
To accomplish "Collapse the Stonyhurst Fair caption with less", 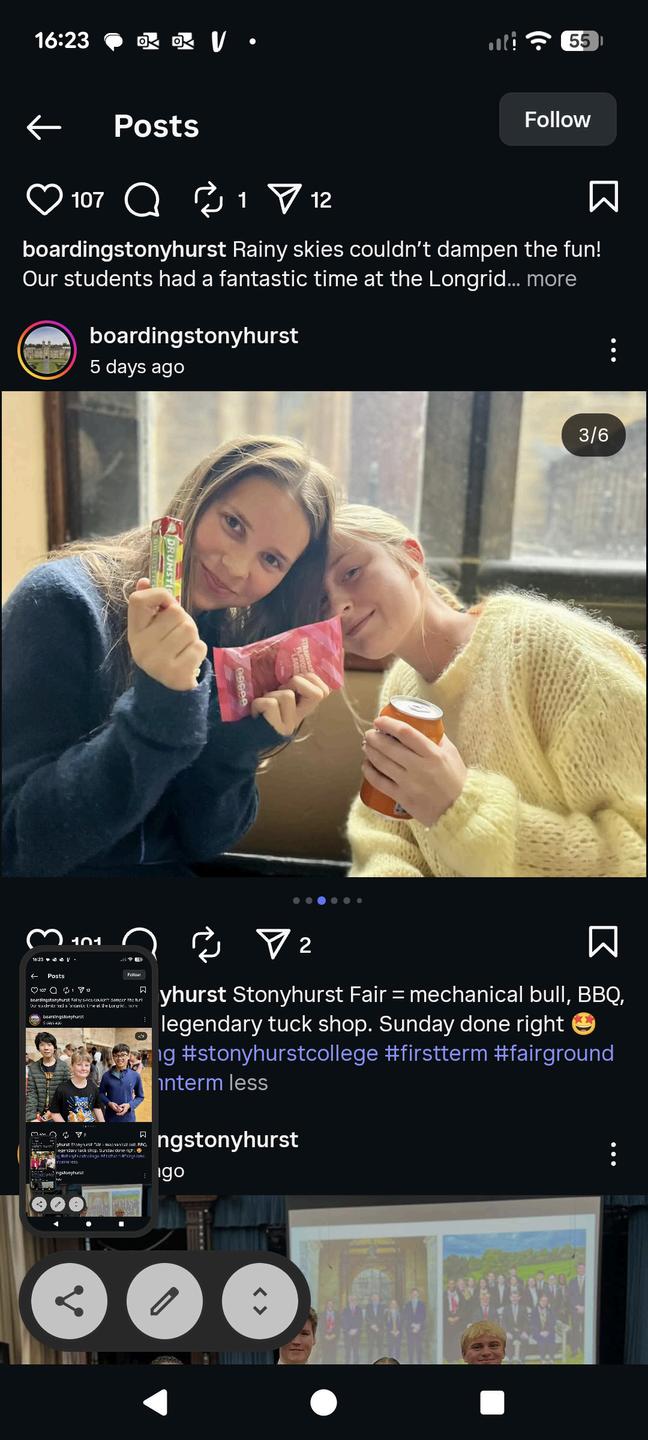I will [248, 1082].
